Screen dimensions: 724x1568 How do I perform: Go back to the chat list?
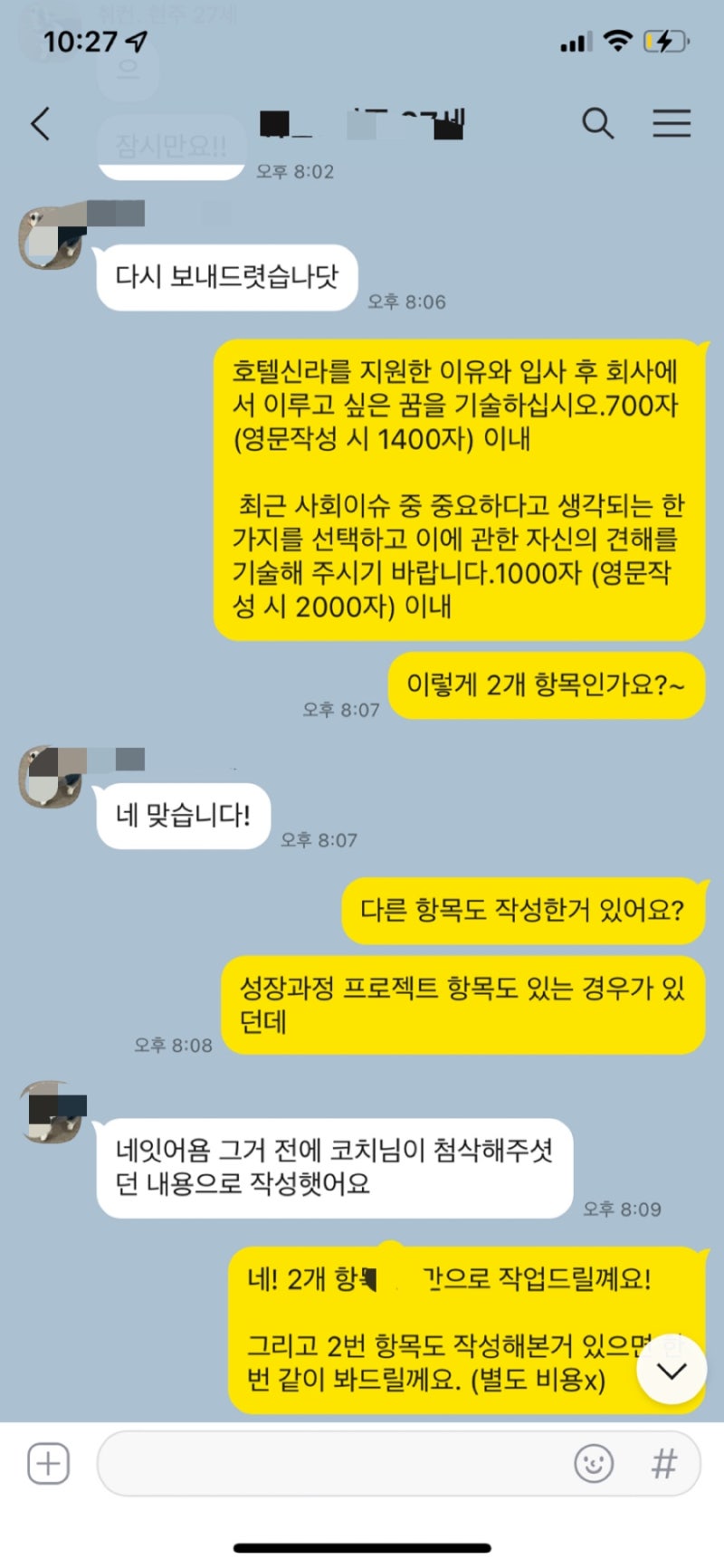[40, 123]
